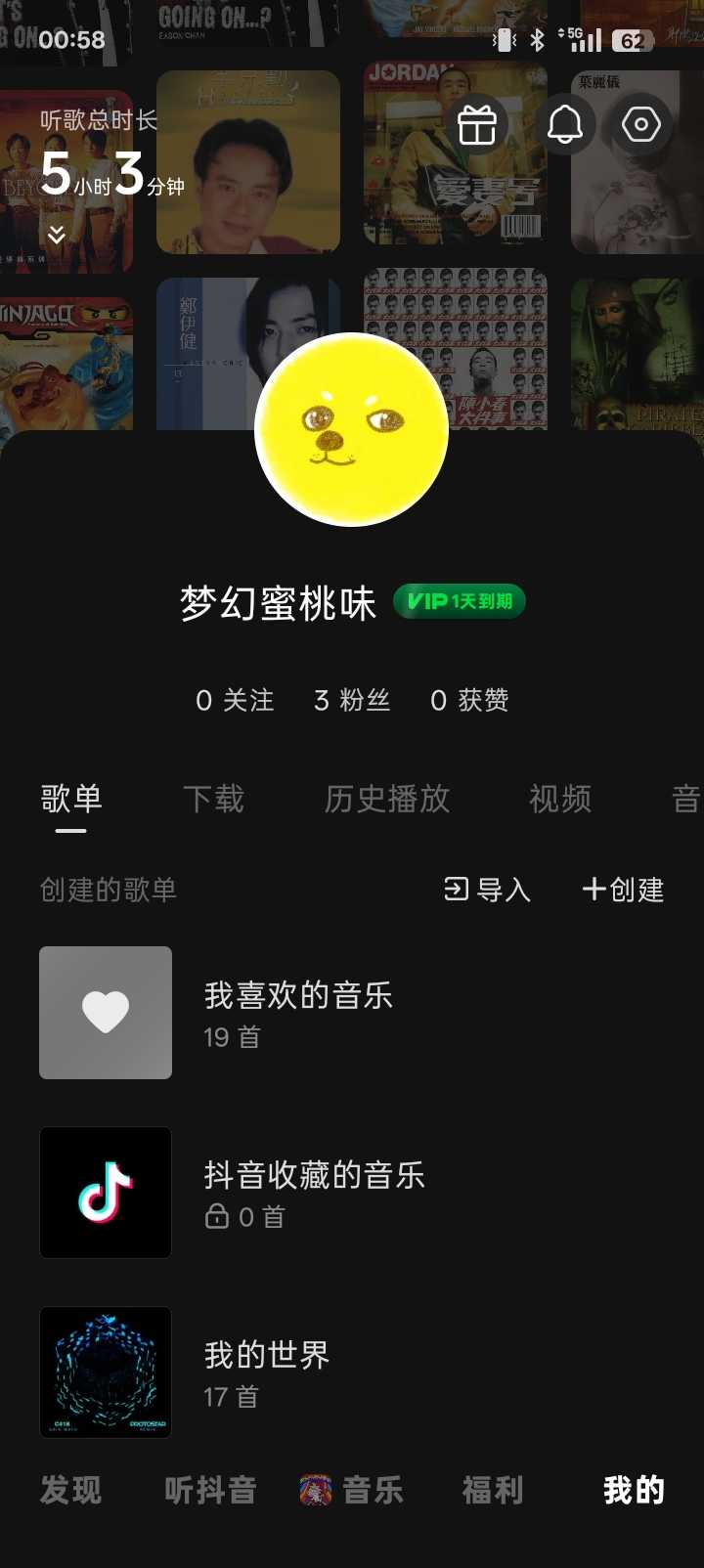This screenshot has height=1568, width=704.
Task: View the 关注 following list
Action: (235, 700)
